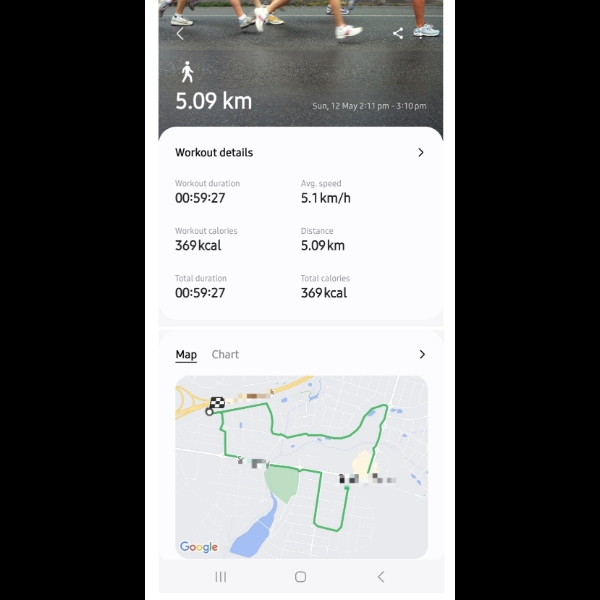Expand Workout details
Screen dimensions: 600x600
421,153
